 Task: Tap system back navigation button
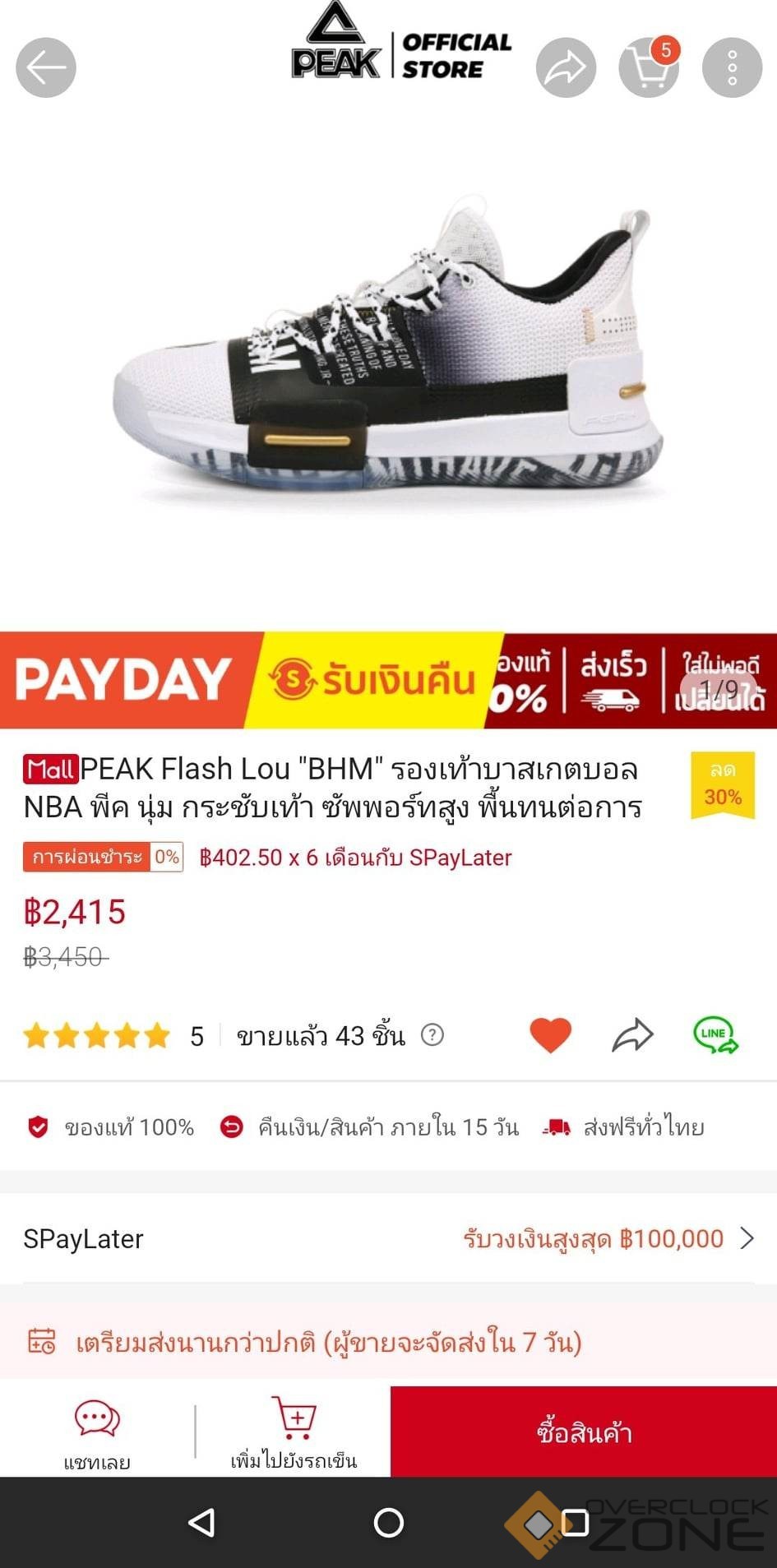click(201, 1523)
